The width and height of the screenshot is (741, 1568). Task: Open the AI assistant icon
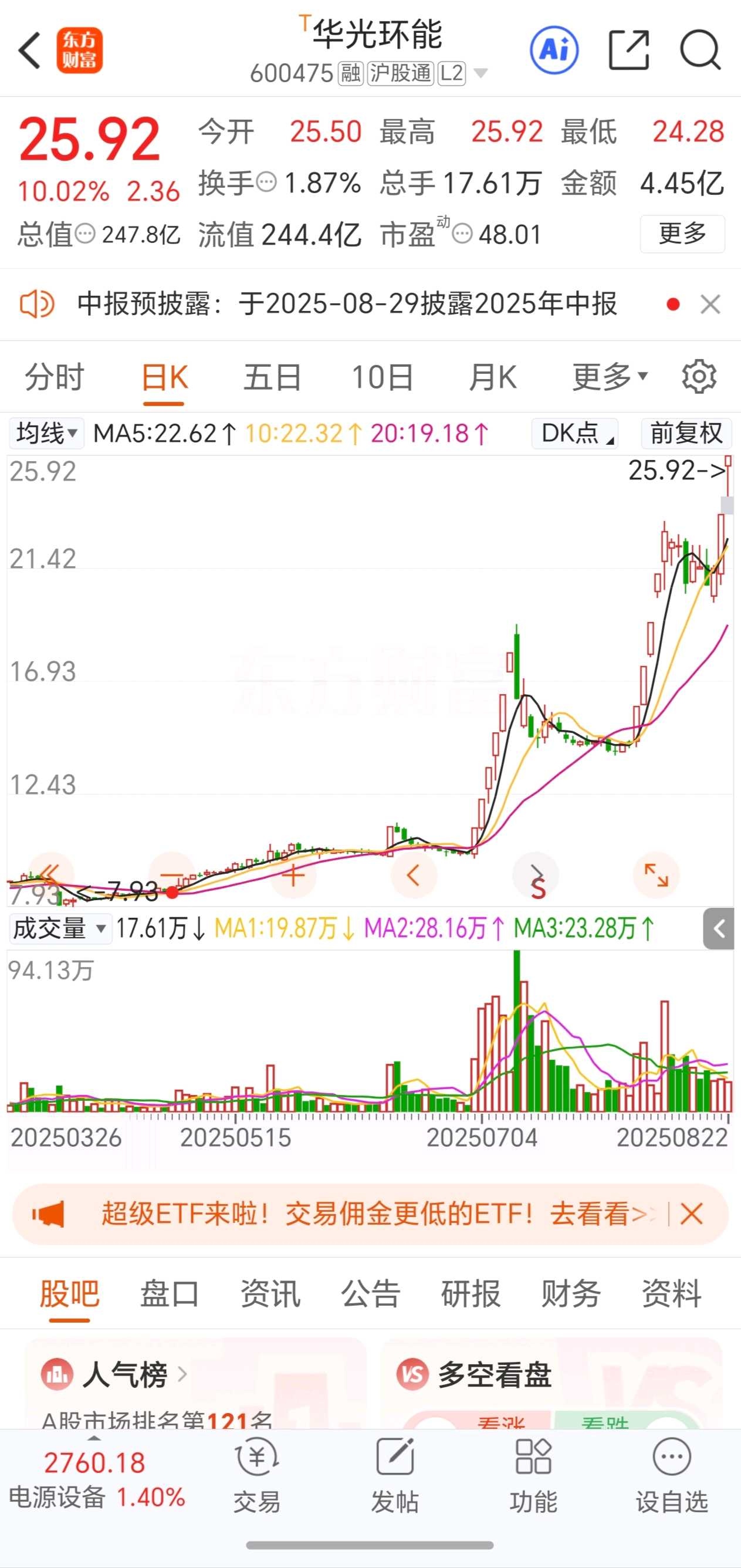point(554,50)
